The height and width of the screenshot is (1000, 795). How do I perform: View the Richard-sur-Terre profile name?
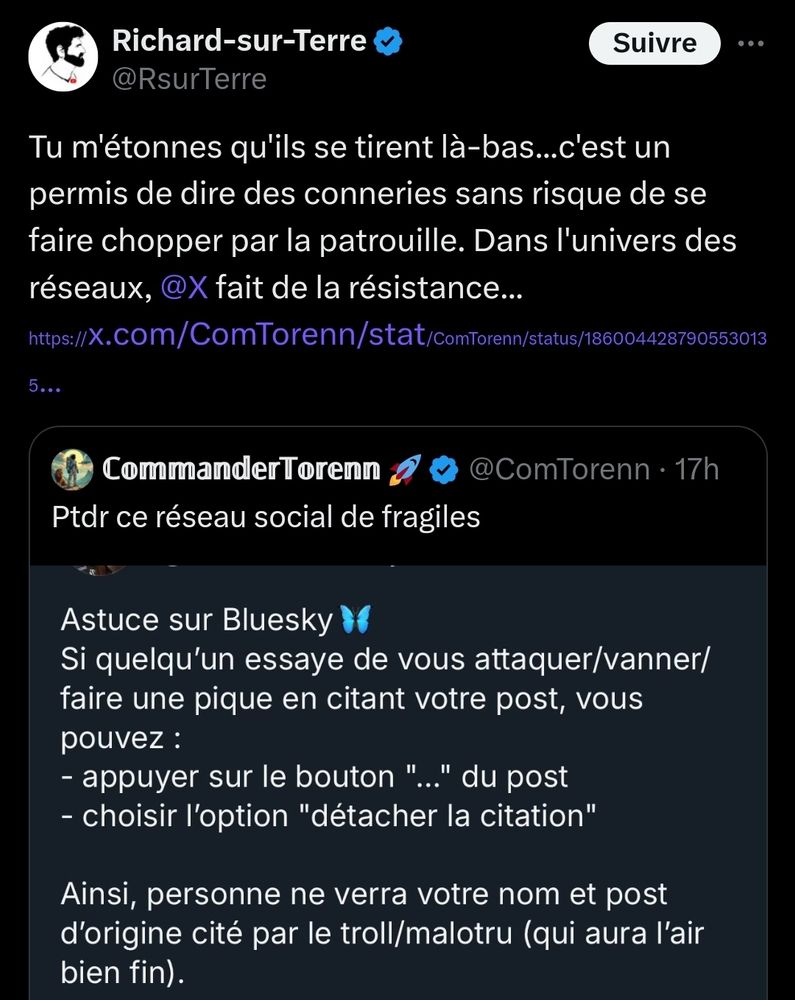239,41
